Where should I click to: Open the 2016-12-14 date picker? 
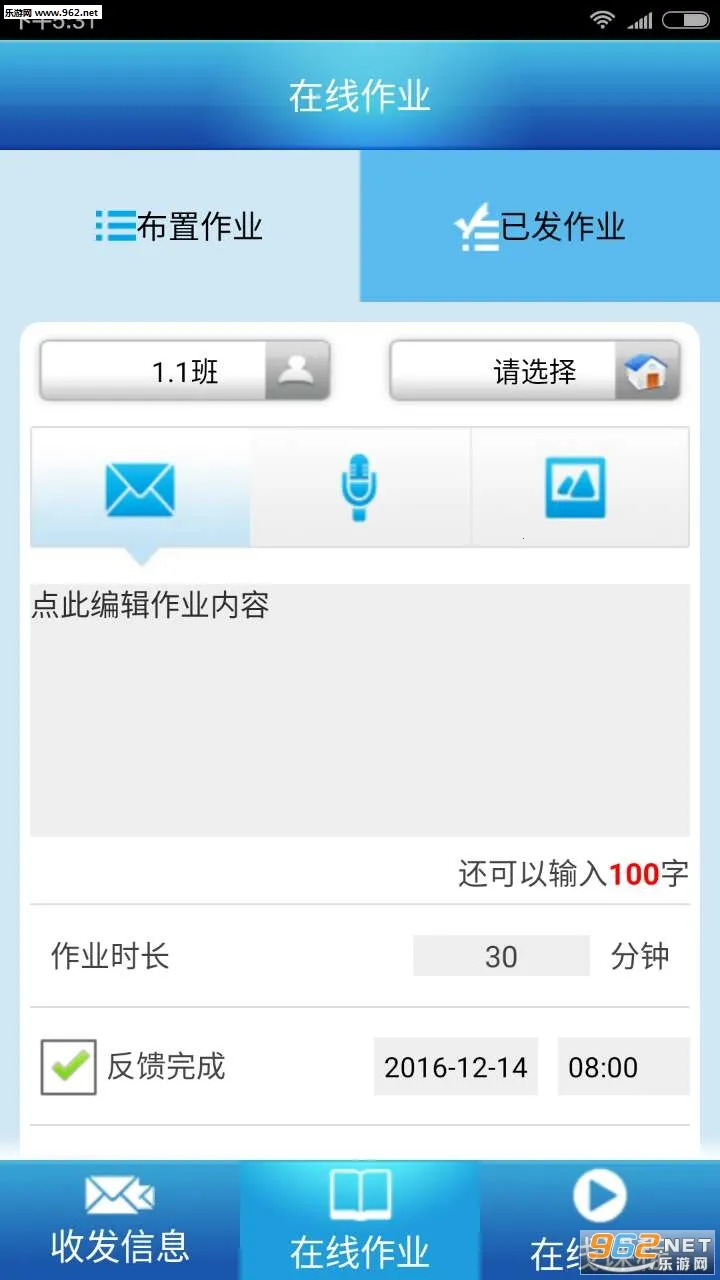[455, 1066]
